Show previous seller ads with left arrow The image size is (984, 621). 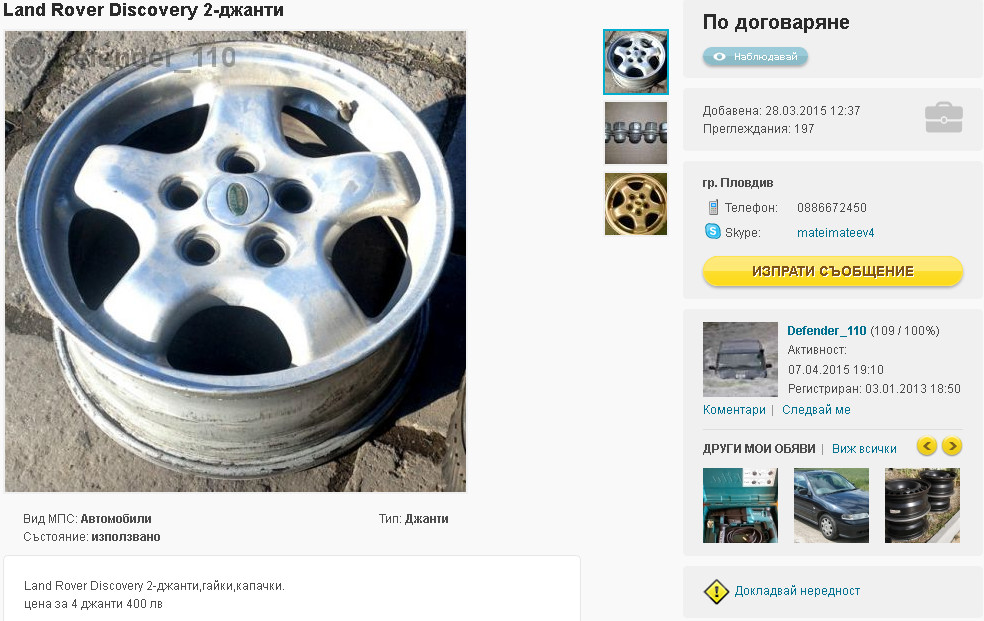click(927, 446)
